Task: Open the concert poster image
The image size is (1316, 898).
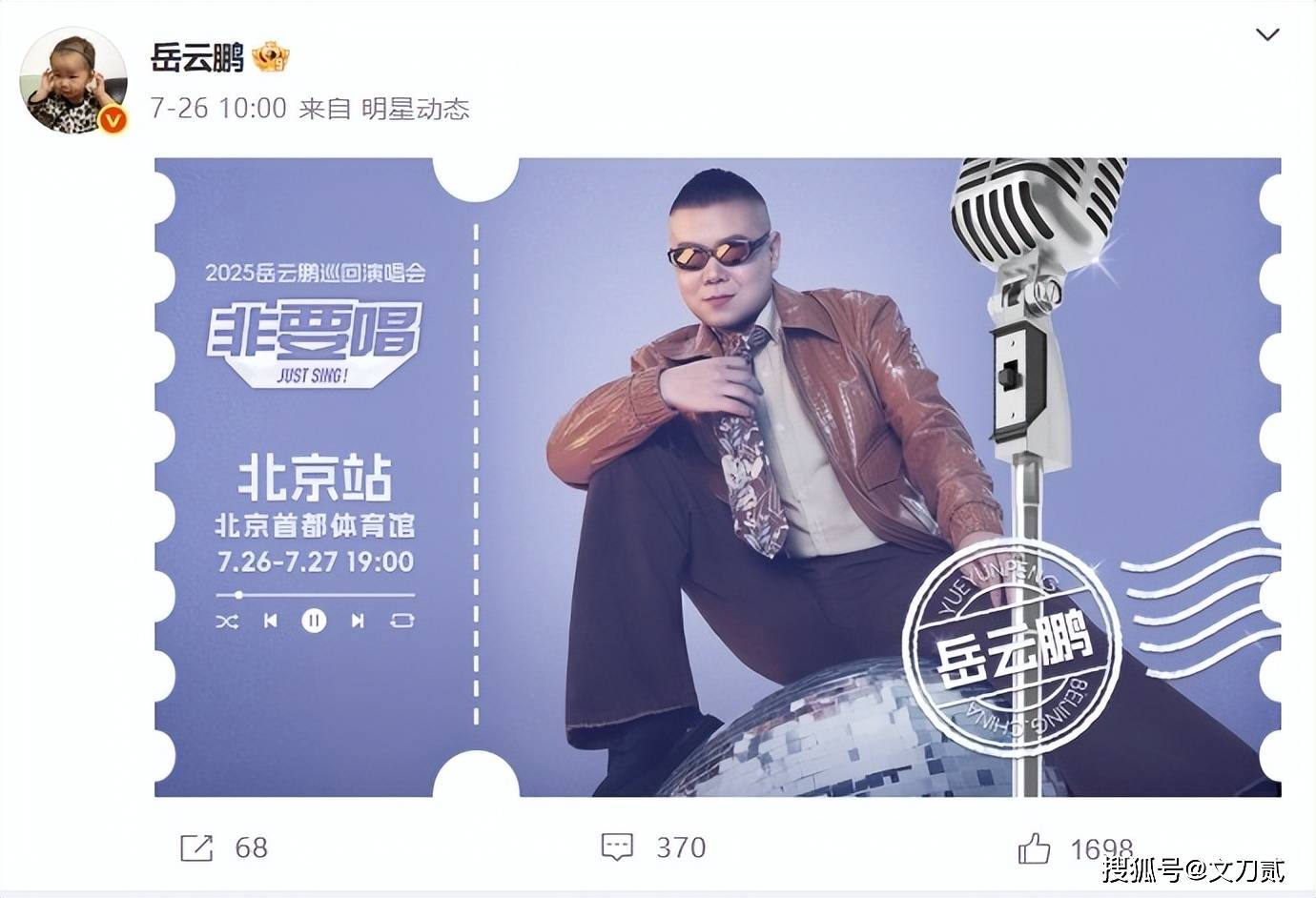Action: click(x=717, y=477)
